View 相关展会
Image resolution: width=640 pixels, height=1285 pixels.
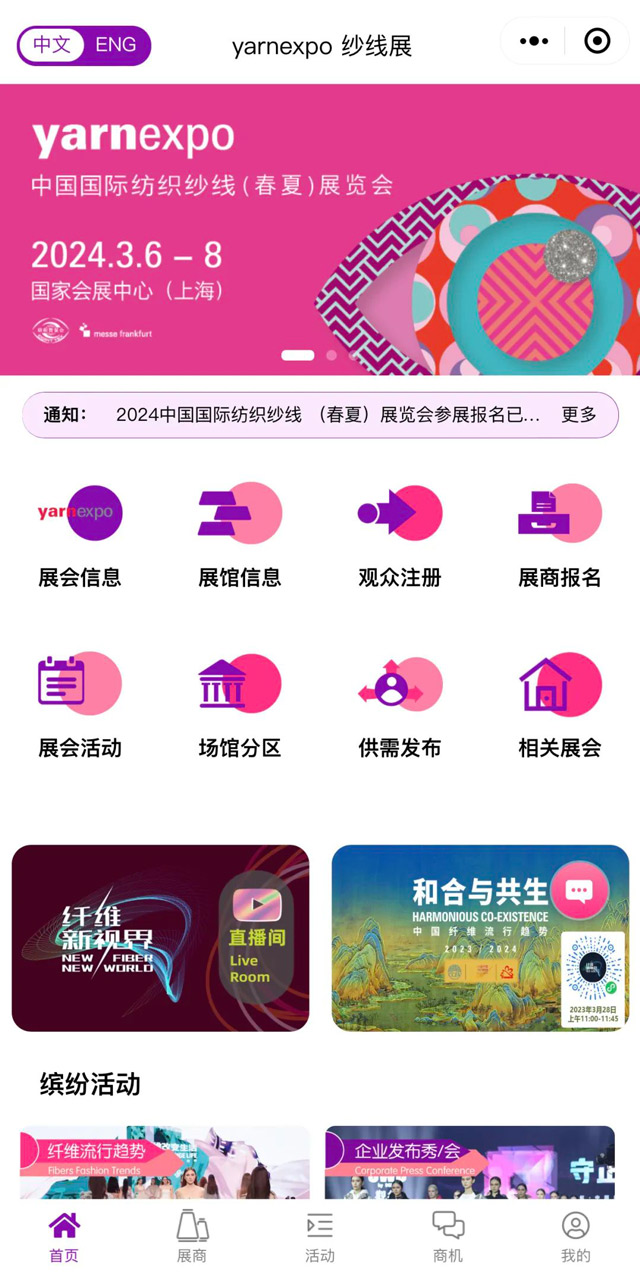(560, 705)
